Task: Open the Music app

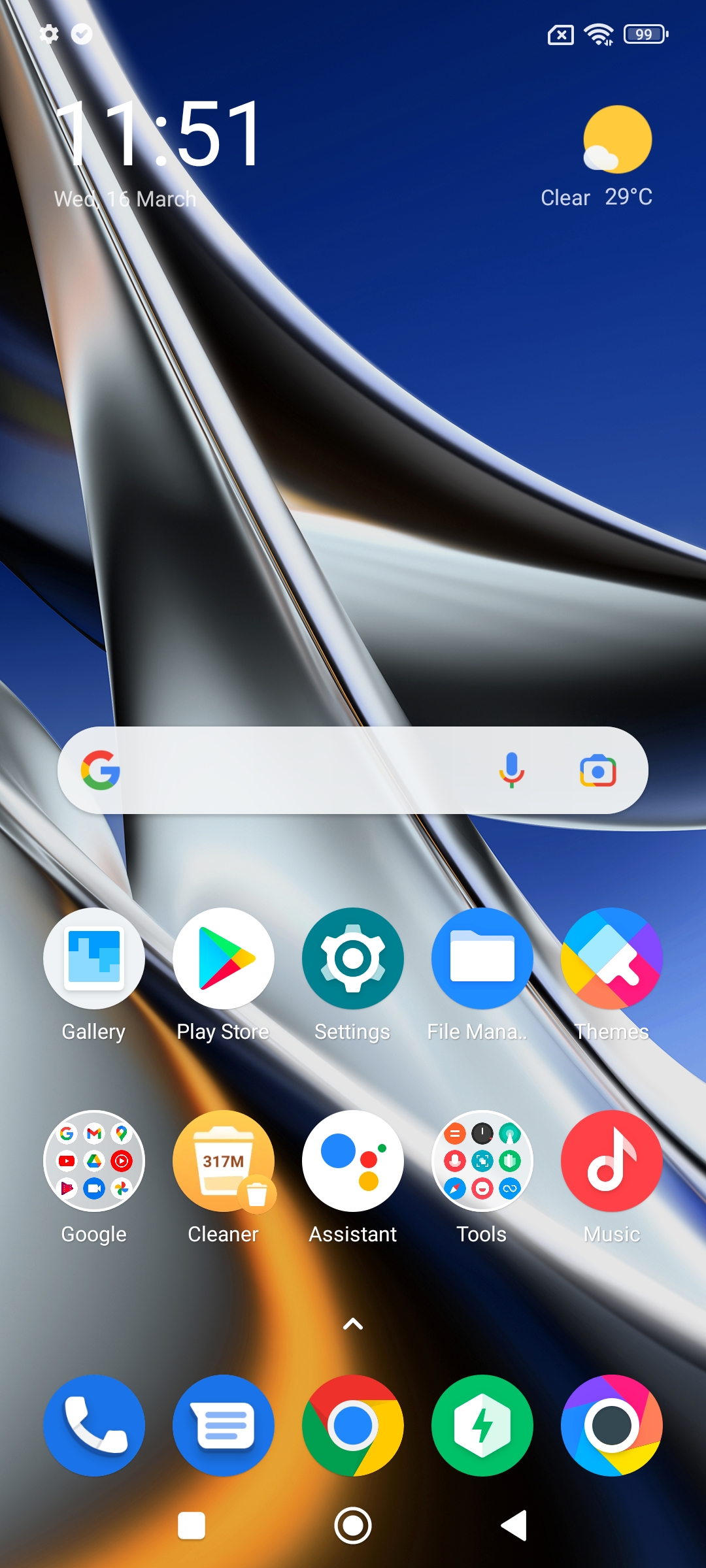Action: [611, 1160]
